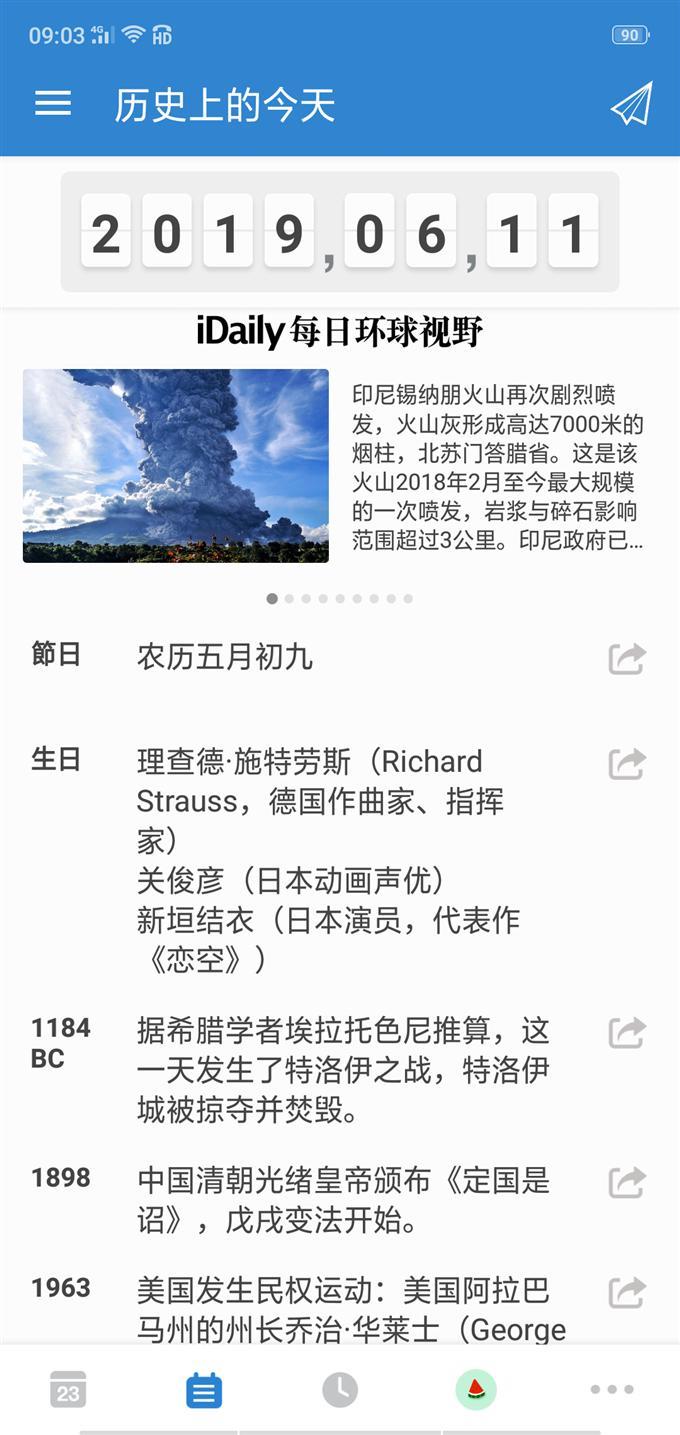Share the 1898 戊戌变法 event
Image resolution: width=680 pixels, height=1435 pixels.
click(x=627, y=1182)
